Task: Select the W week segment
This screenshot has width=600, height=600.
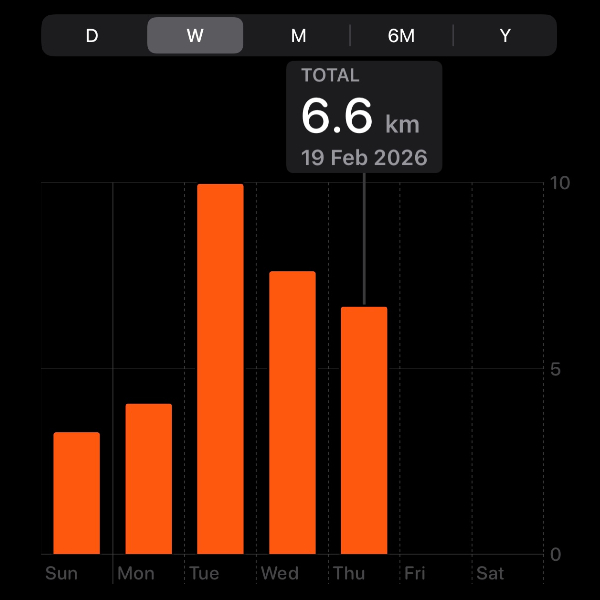Action: point(195,36)
